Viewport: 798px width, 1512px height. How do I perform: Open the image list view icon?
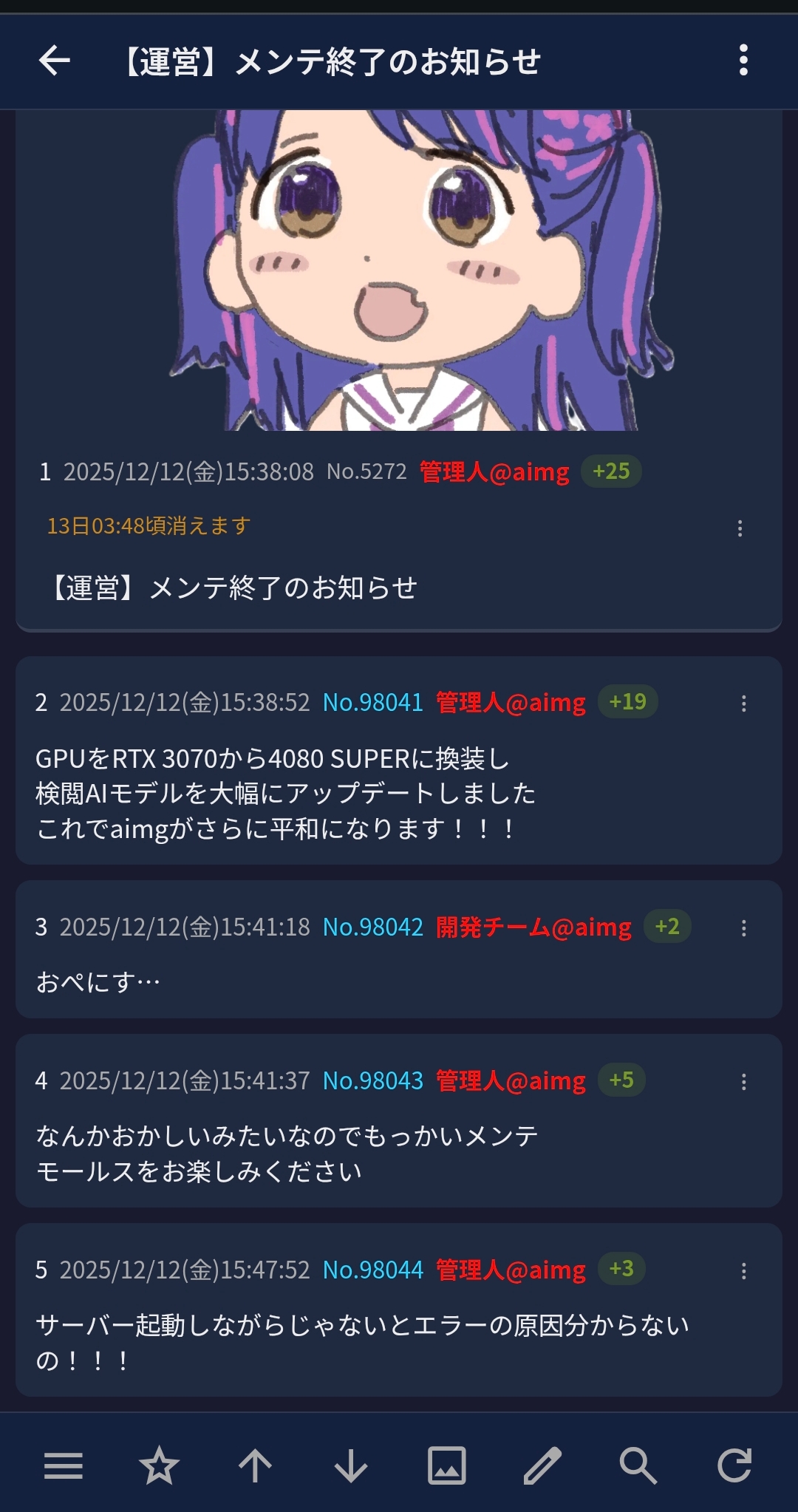click(447, 1465)
